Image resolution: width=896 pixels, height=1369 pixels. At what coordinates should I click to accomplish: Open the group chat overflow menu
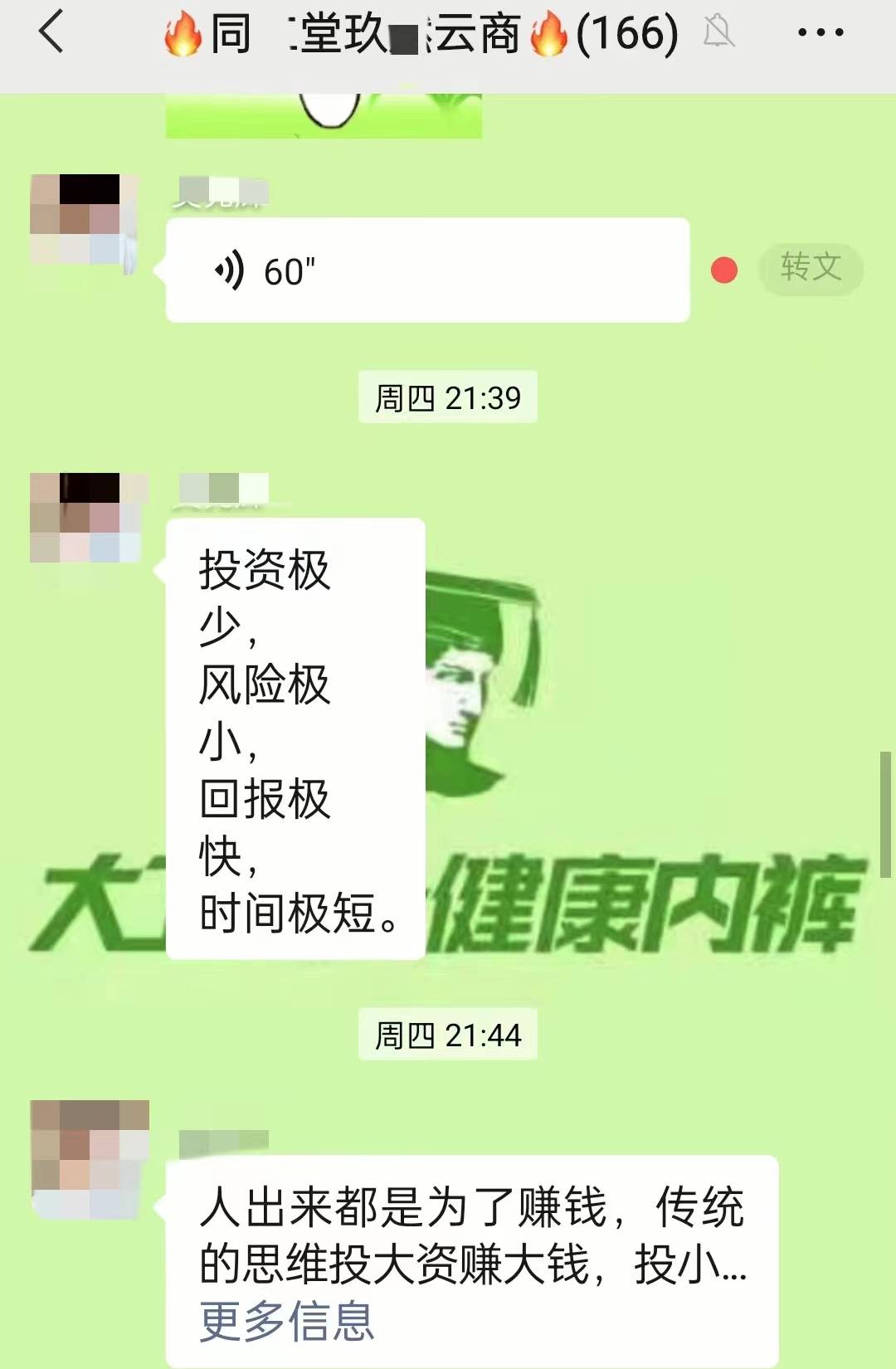click(x=820, y=34)
